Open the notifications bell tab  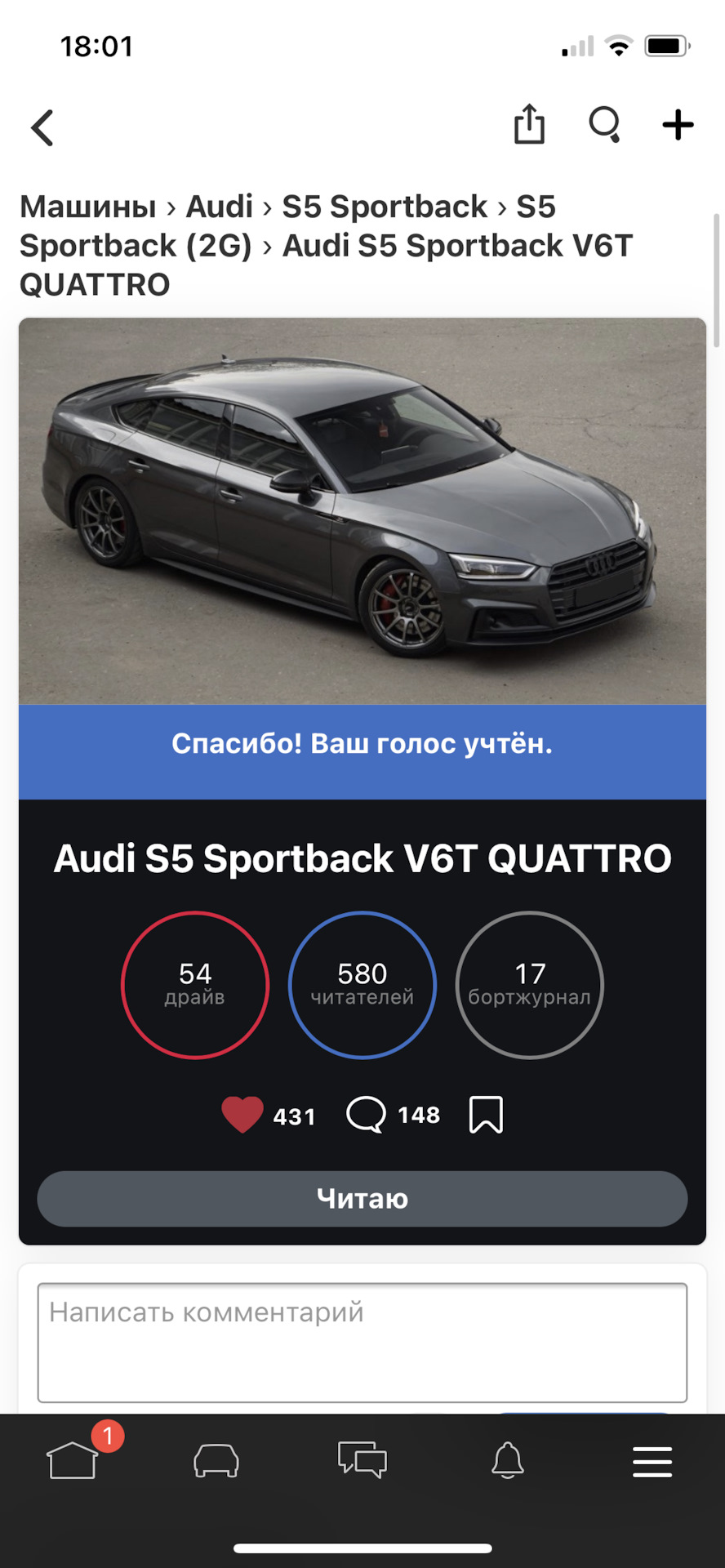pyautogui.click(x=507, y=1460)
